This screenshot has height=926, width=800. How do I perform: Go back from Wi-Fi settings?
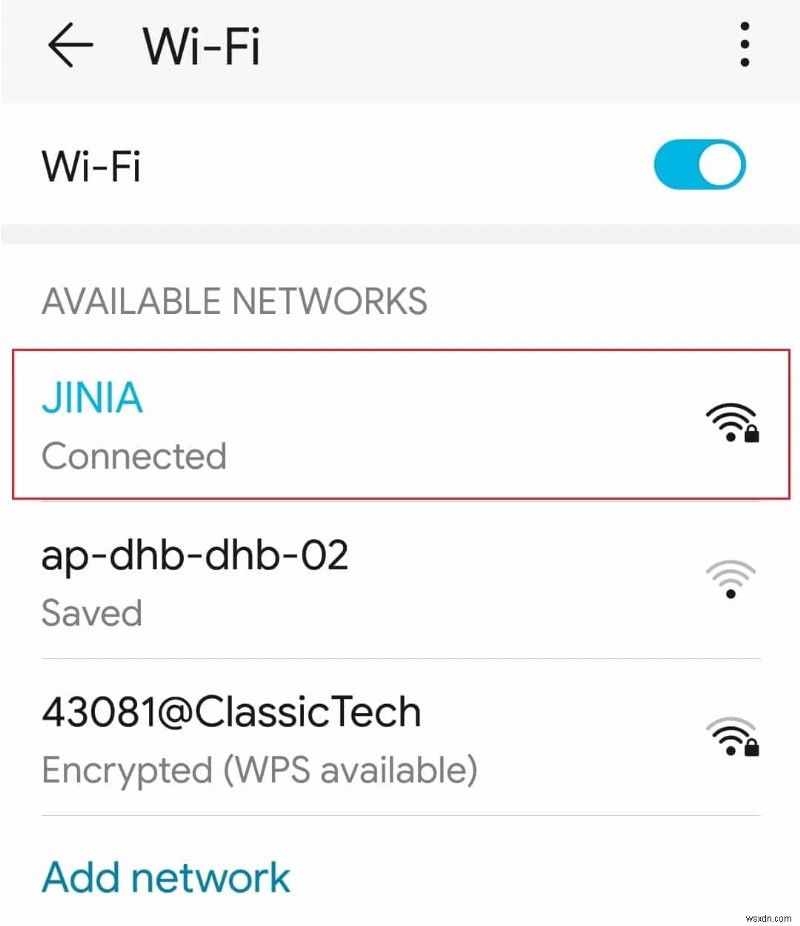70,47
